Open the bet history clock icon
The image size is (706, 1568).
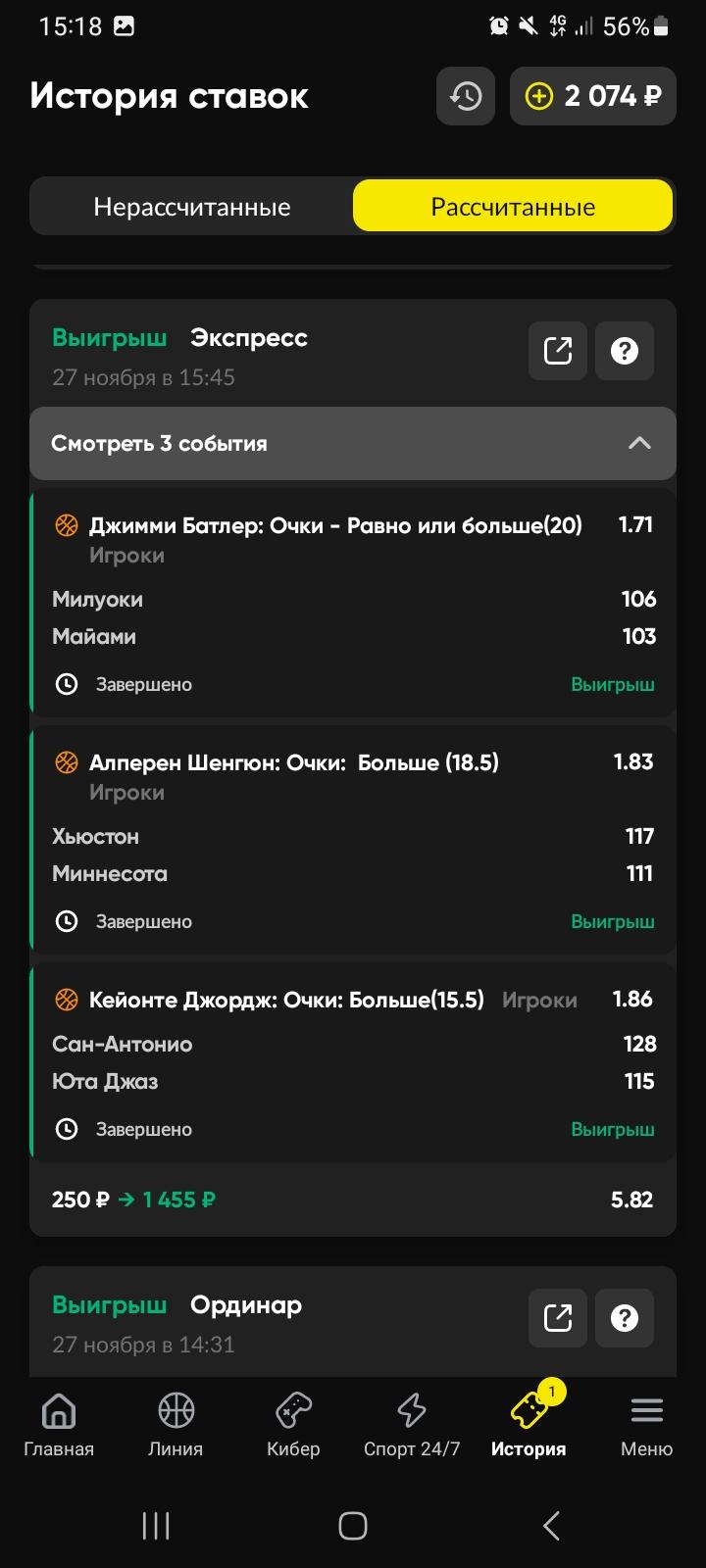pyautogui.click(x=466, y=96)
